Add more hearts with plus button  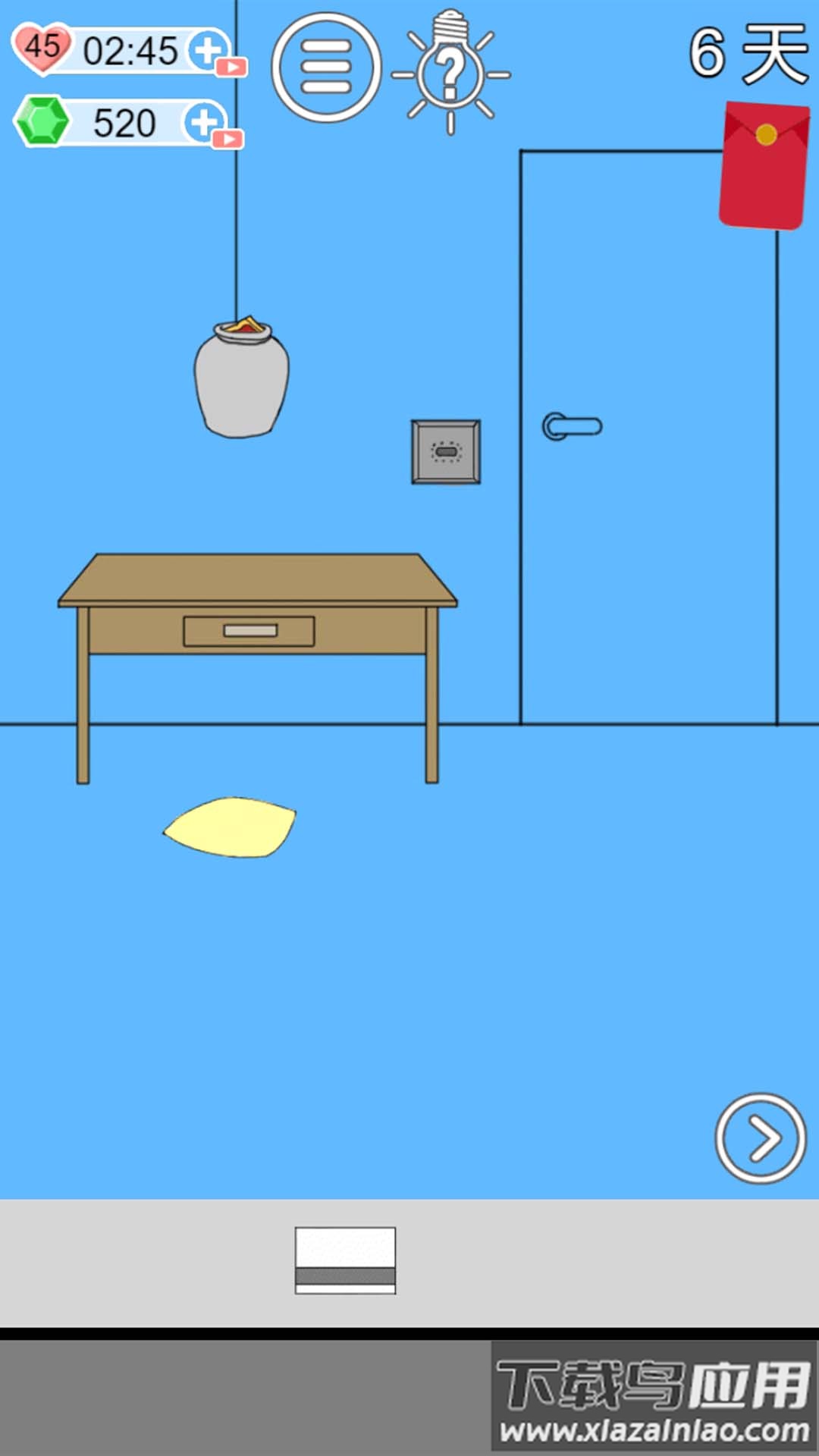[x=207, y=50]
